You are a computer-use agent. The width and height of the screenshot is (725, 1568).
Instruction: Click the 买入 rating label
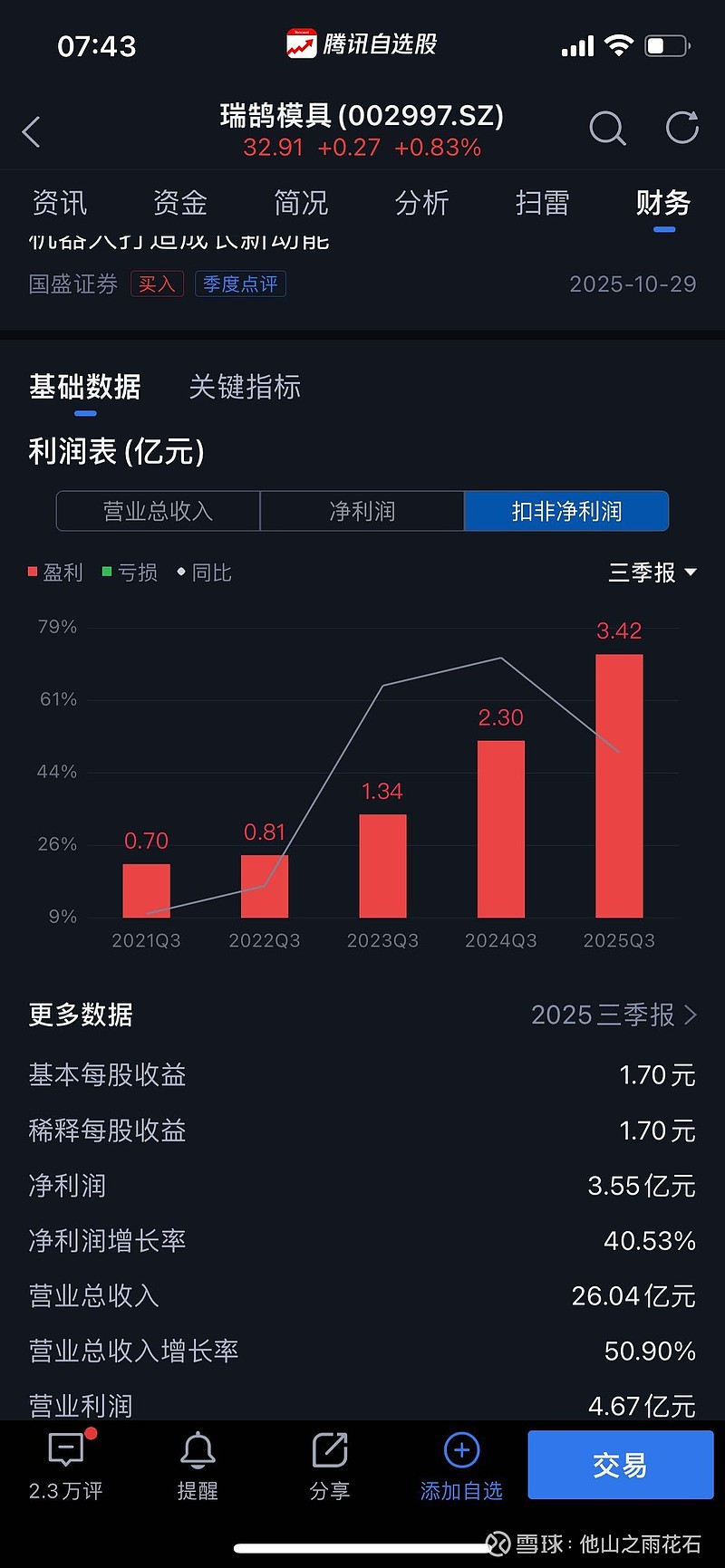(157, 284)
